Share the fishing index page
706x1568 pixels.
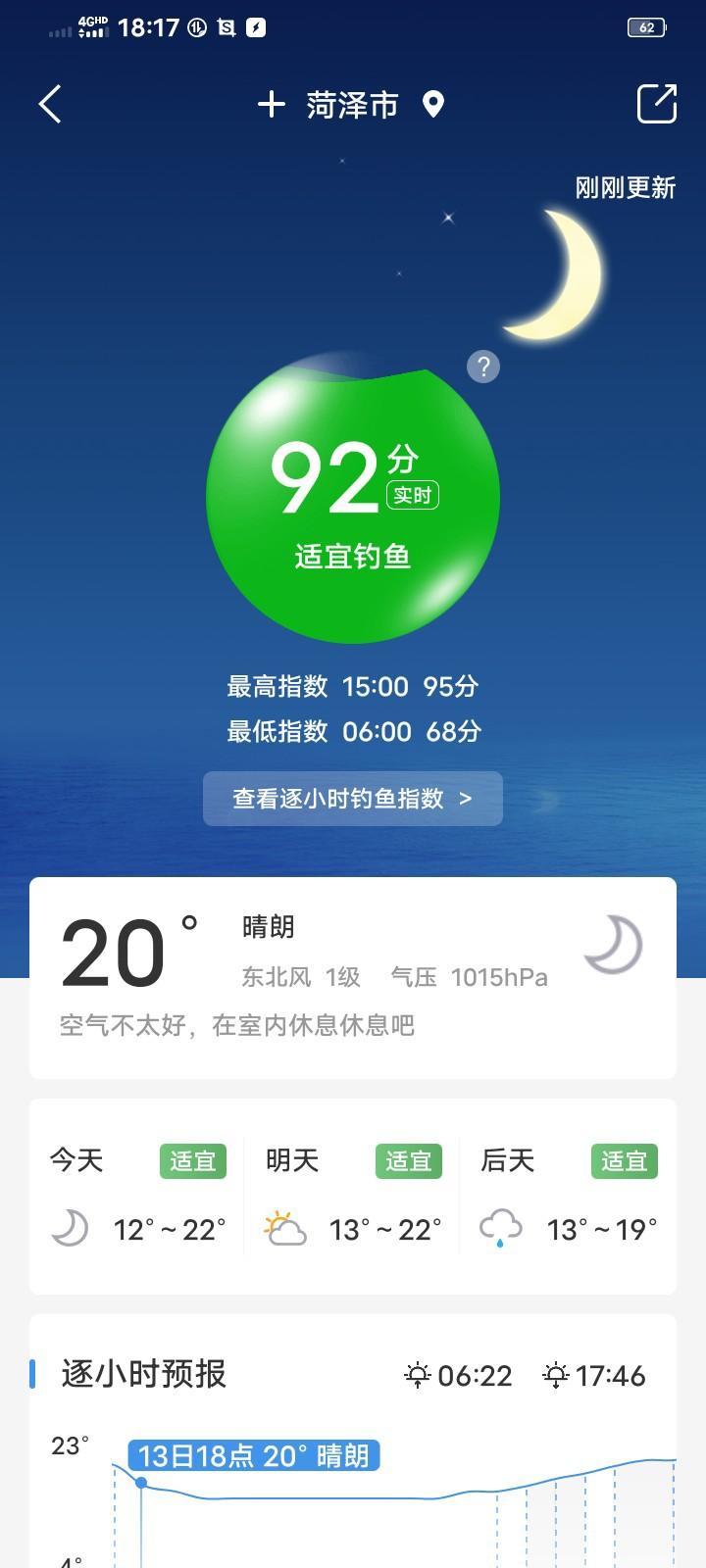pos(656,104)
